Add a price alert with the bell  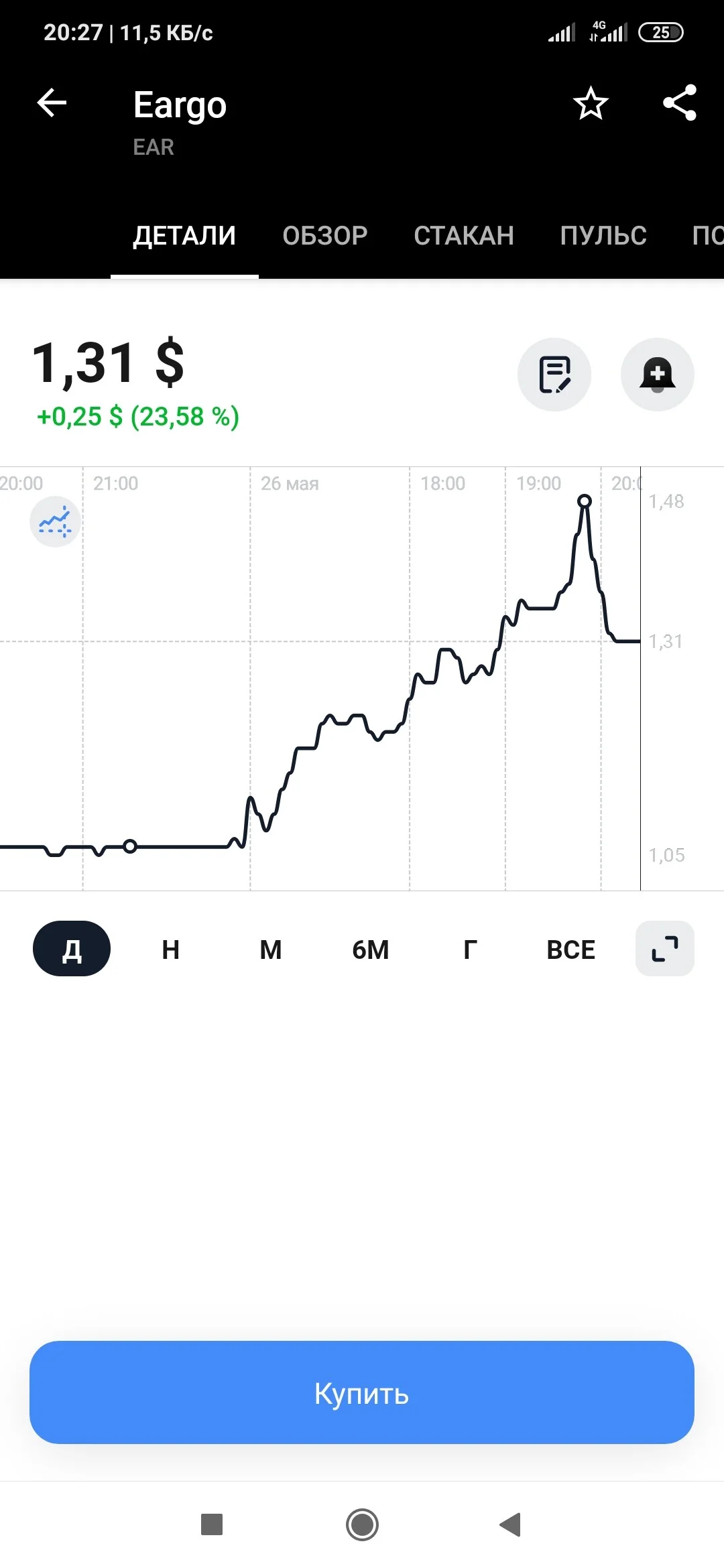[x=658, y=375]
